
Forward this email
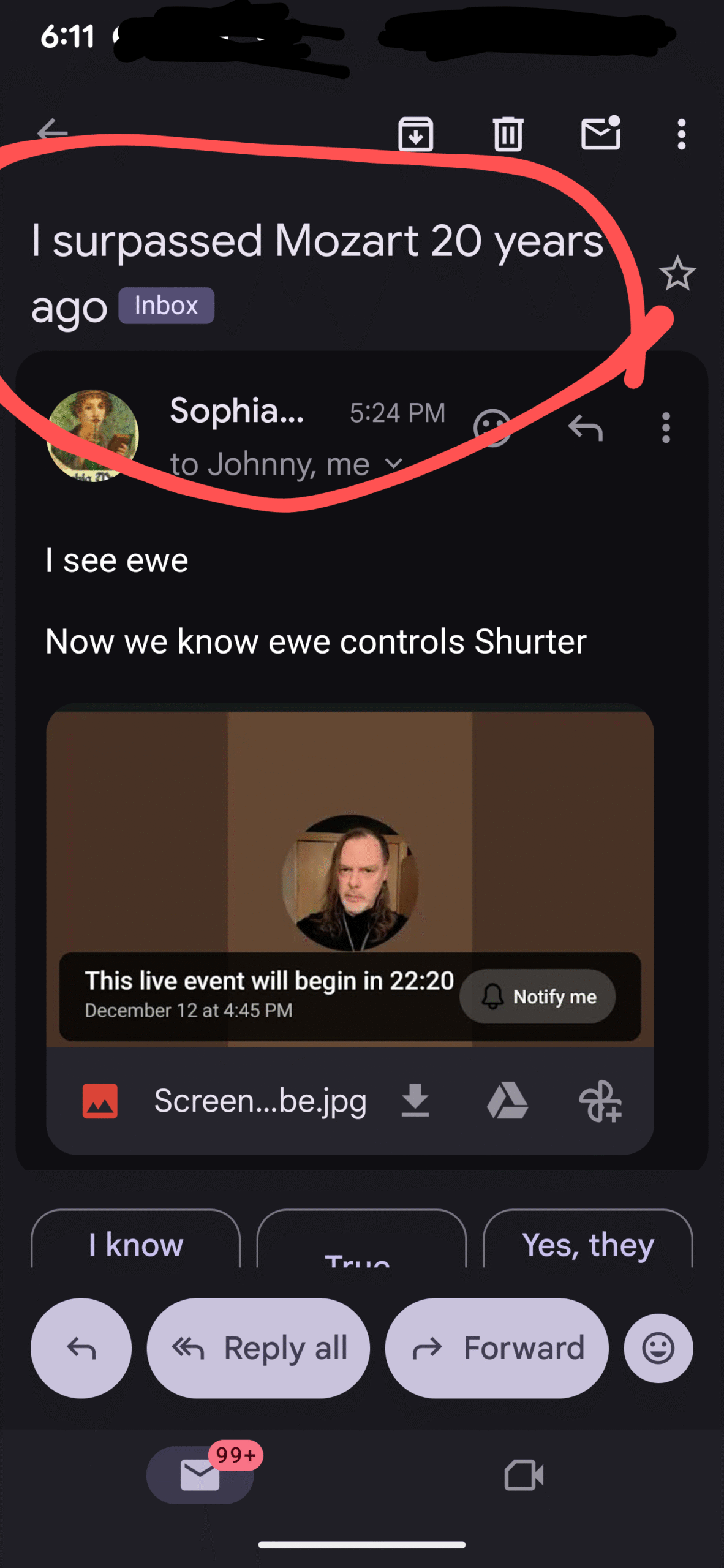point(497,1348)
